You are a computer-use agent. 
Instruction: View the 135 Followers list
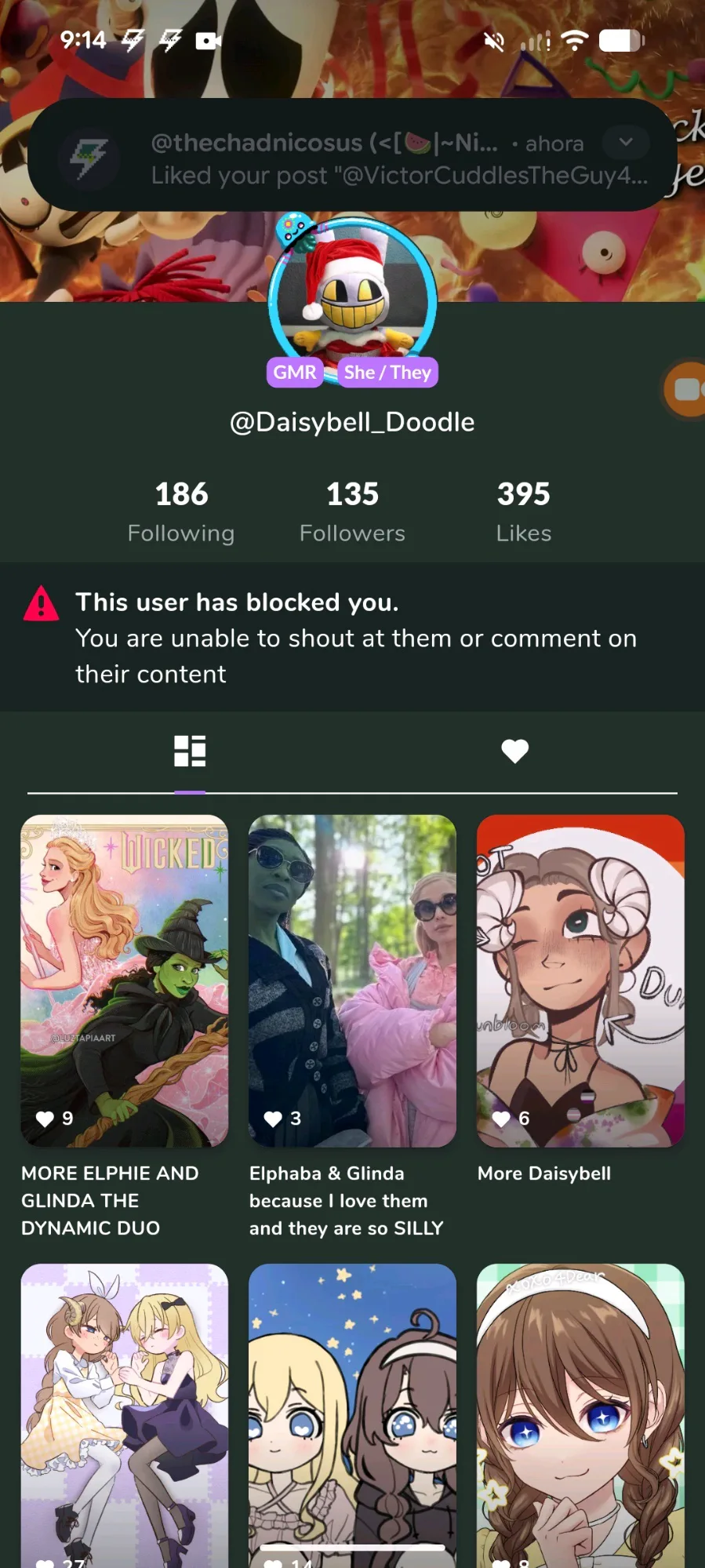[352, 511]
